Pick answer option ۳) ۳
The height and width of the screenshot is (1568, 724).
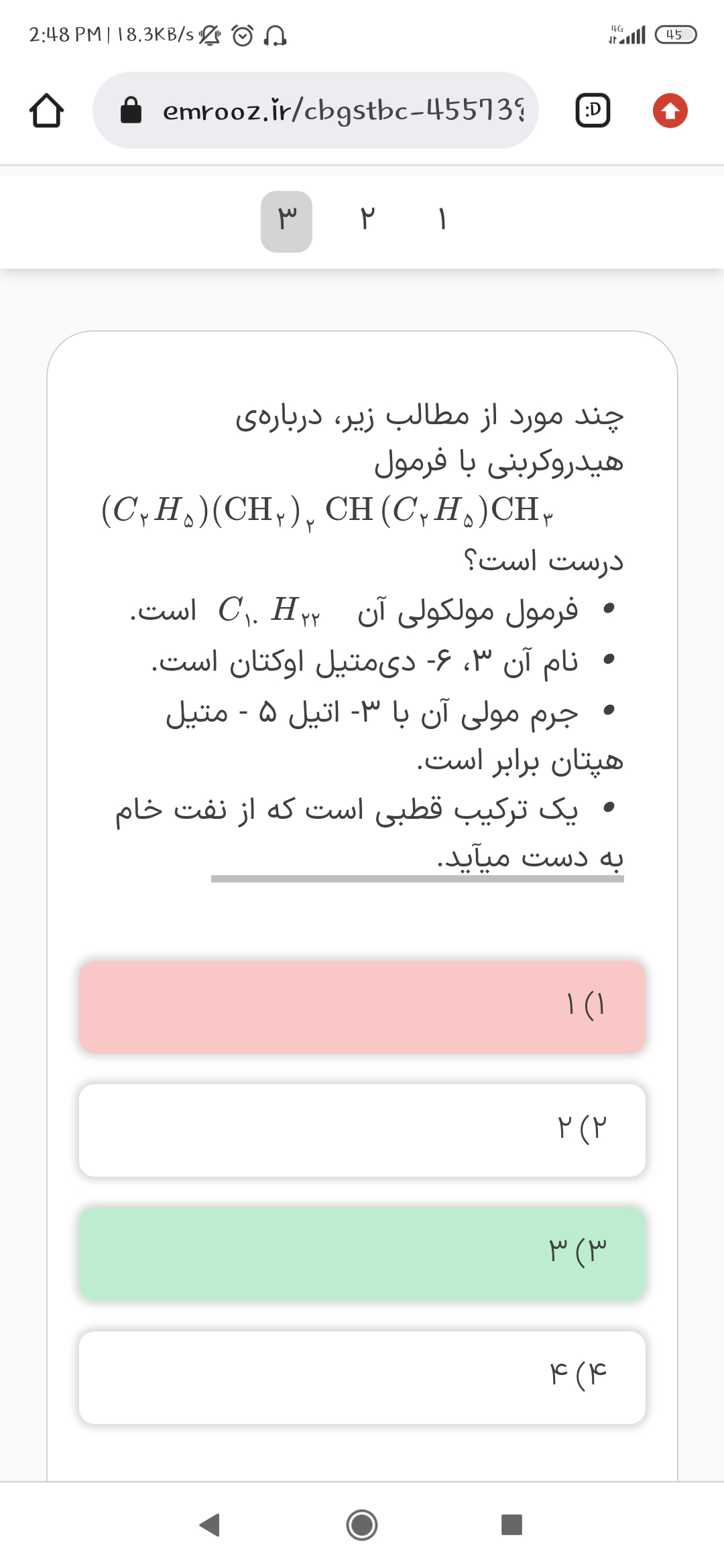[362, 1253]
